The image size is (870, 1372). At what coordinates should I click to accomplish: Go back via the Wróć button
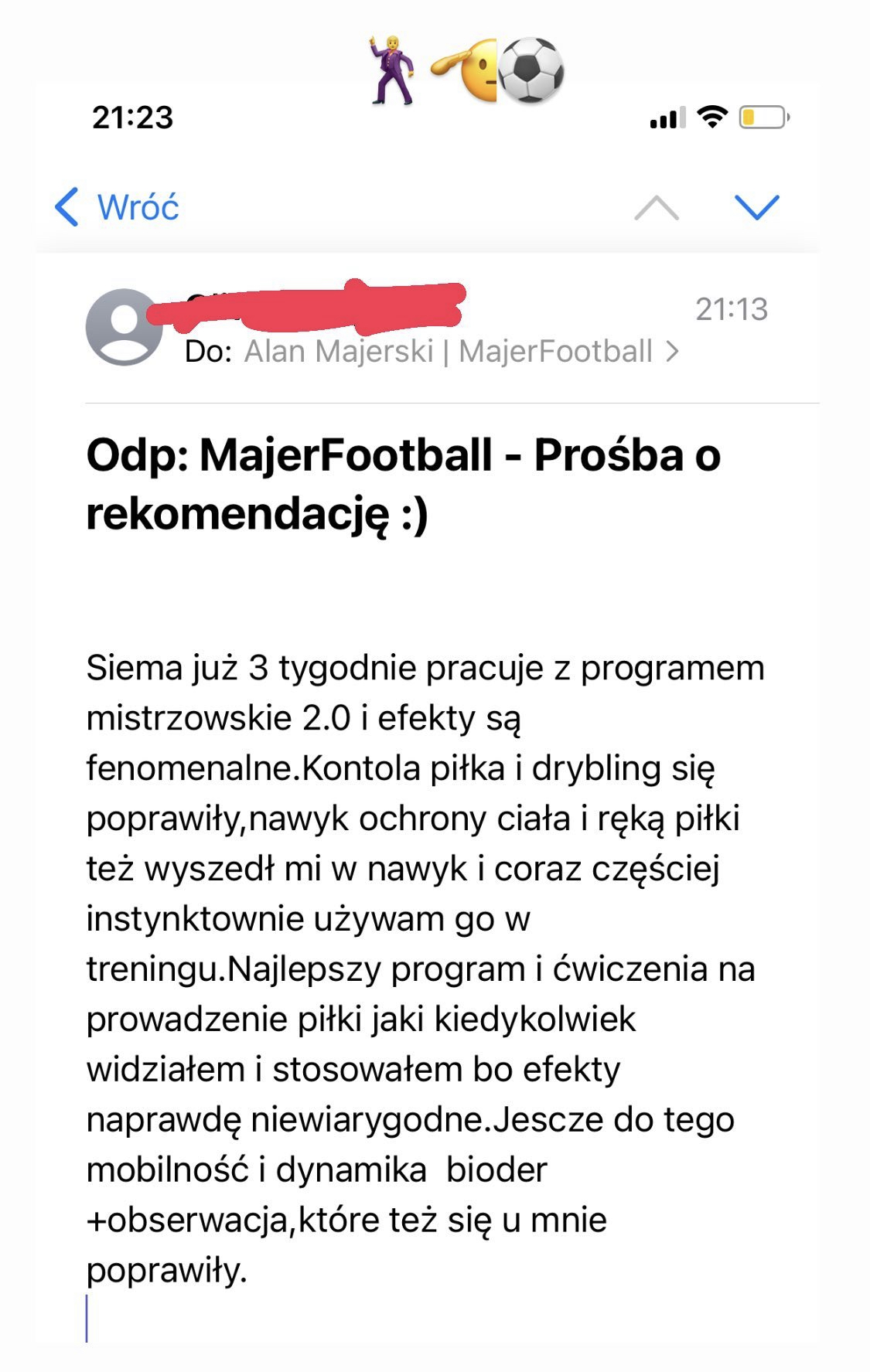point(118,207)
